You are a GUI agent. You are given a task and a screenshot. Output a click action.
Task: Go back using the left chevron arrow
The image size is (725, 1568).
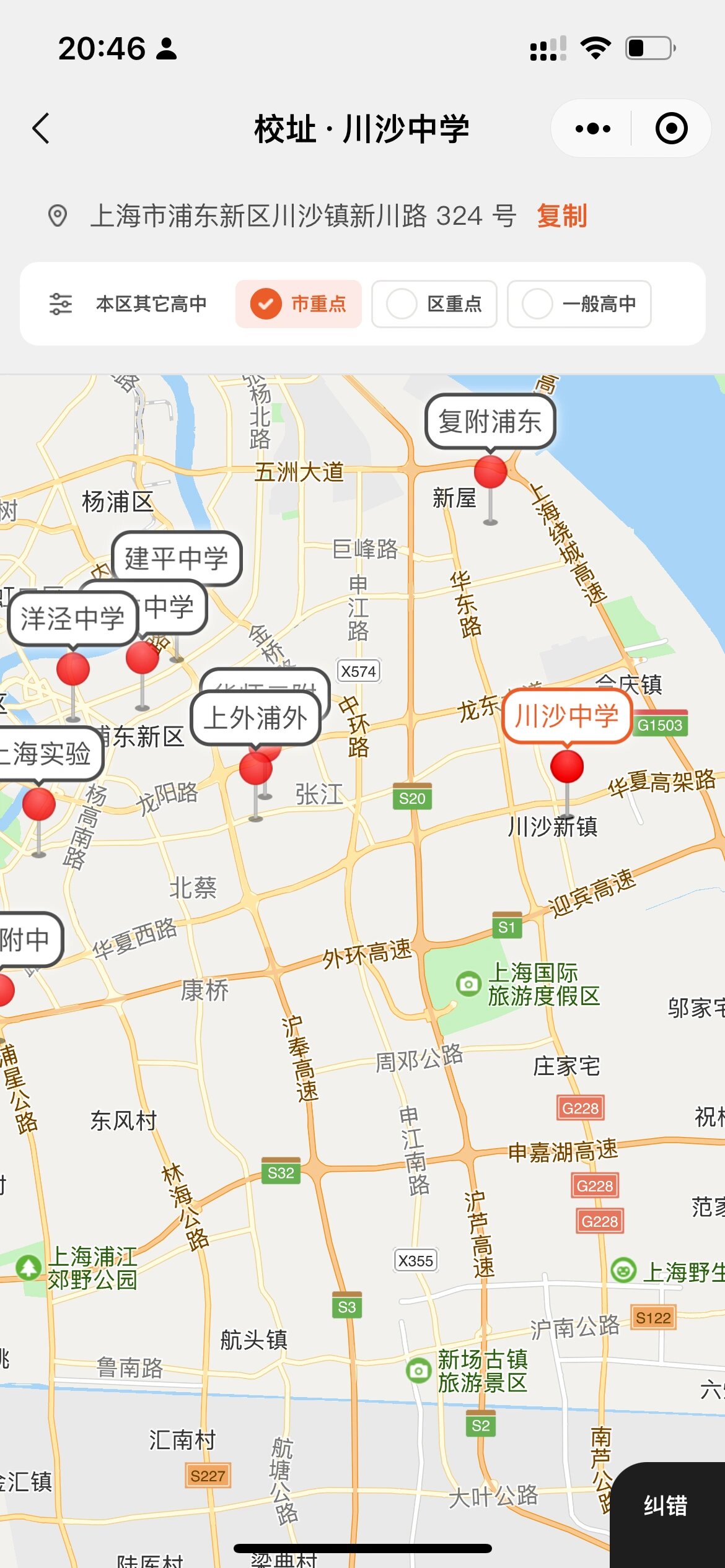[41, 128]
